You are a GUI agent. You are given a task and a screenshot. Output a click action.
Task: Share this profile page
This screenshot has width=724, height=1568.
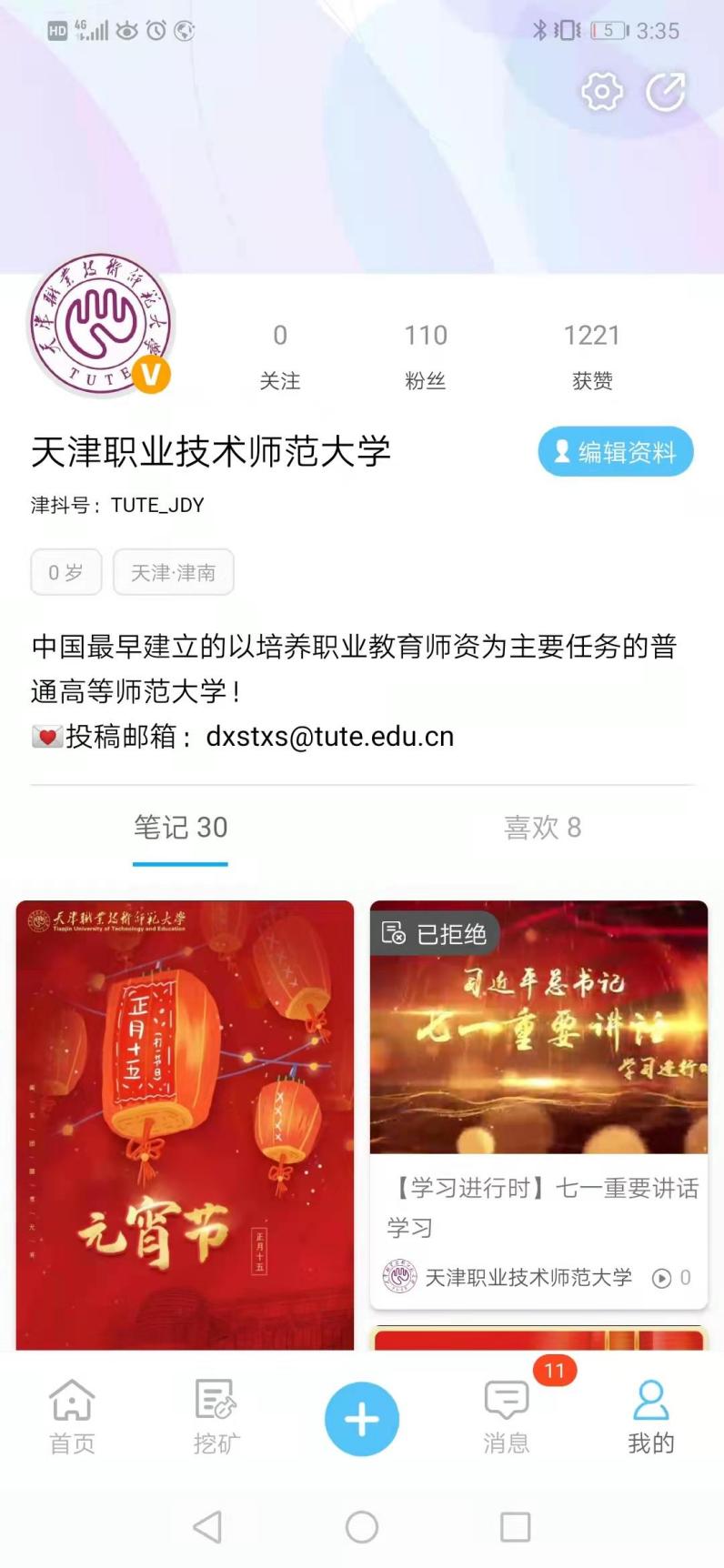[x=665, y=92]
